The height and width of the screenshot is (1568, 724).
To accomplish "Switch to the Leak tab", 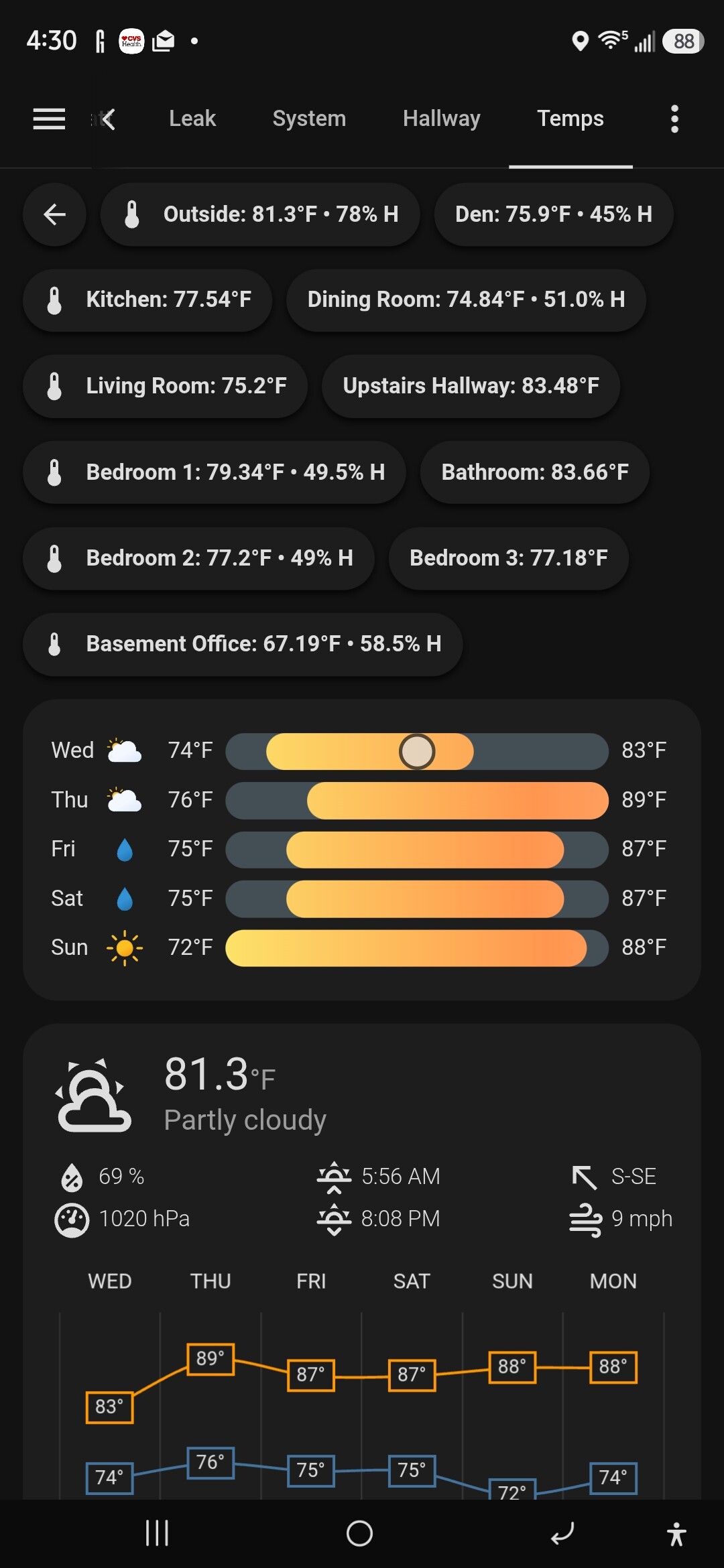I will (x=192, y=119).
